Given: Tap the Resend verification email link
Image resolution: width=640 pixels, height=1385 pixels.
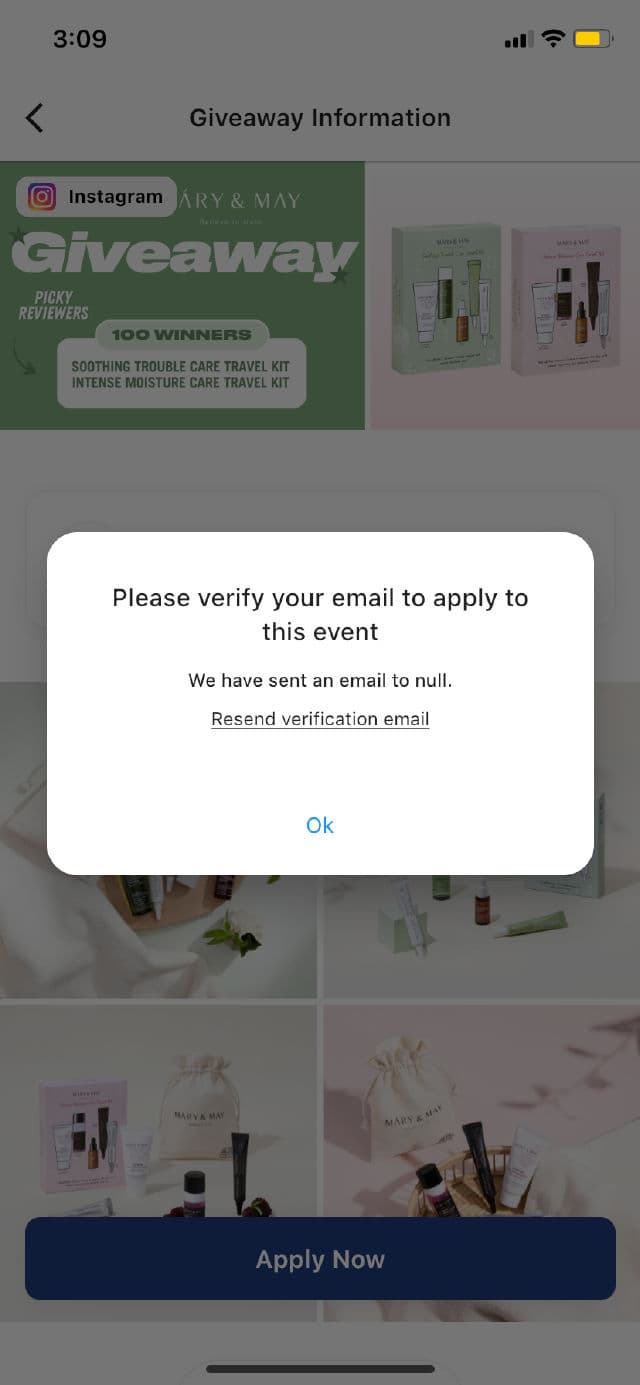Looking at the screenshot, I should (x=320, y=719).
